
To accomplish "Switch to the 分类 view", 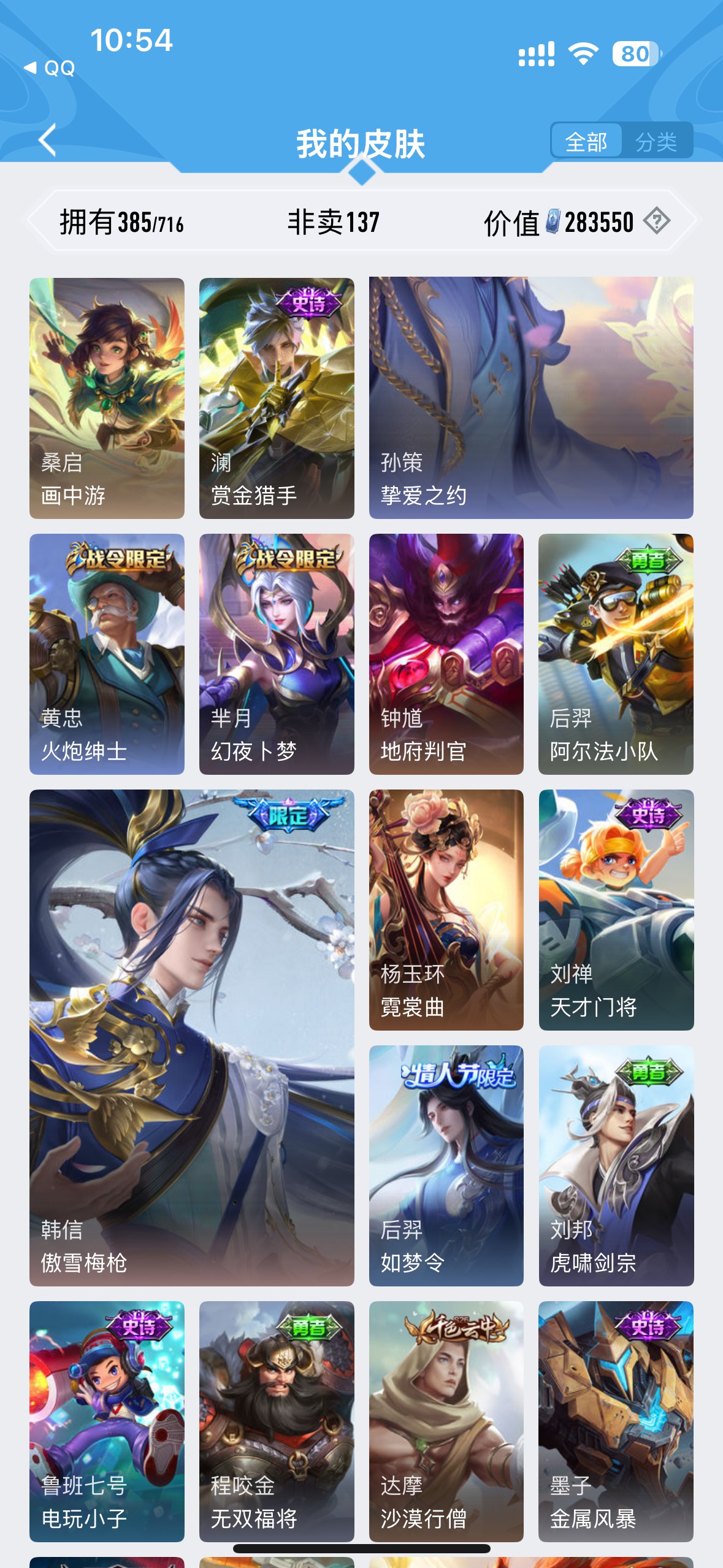I will [656, 142].
